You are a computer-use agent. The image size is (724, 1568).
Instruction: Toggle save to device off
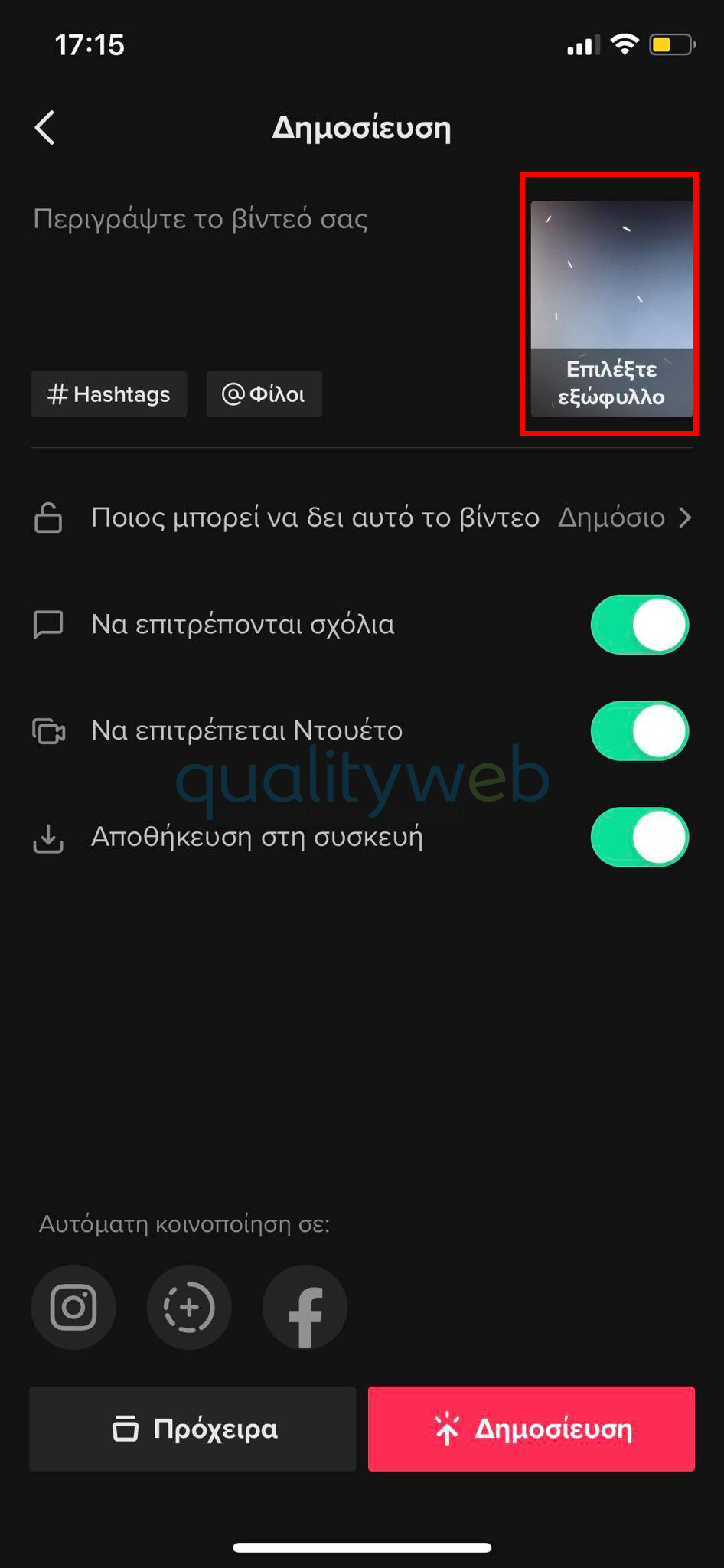pos(640,837)
